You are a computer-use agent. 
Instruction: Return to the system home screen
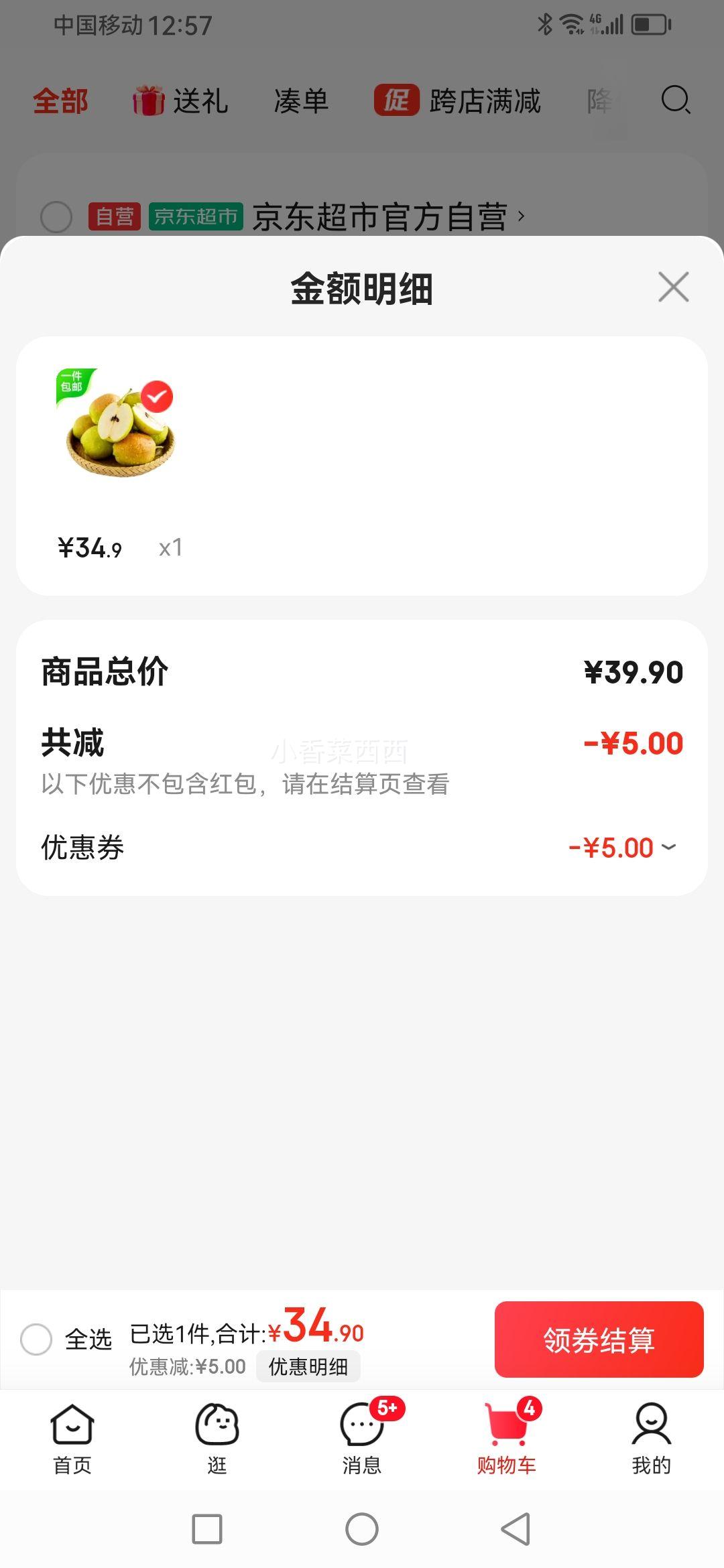click(362, 1529)
